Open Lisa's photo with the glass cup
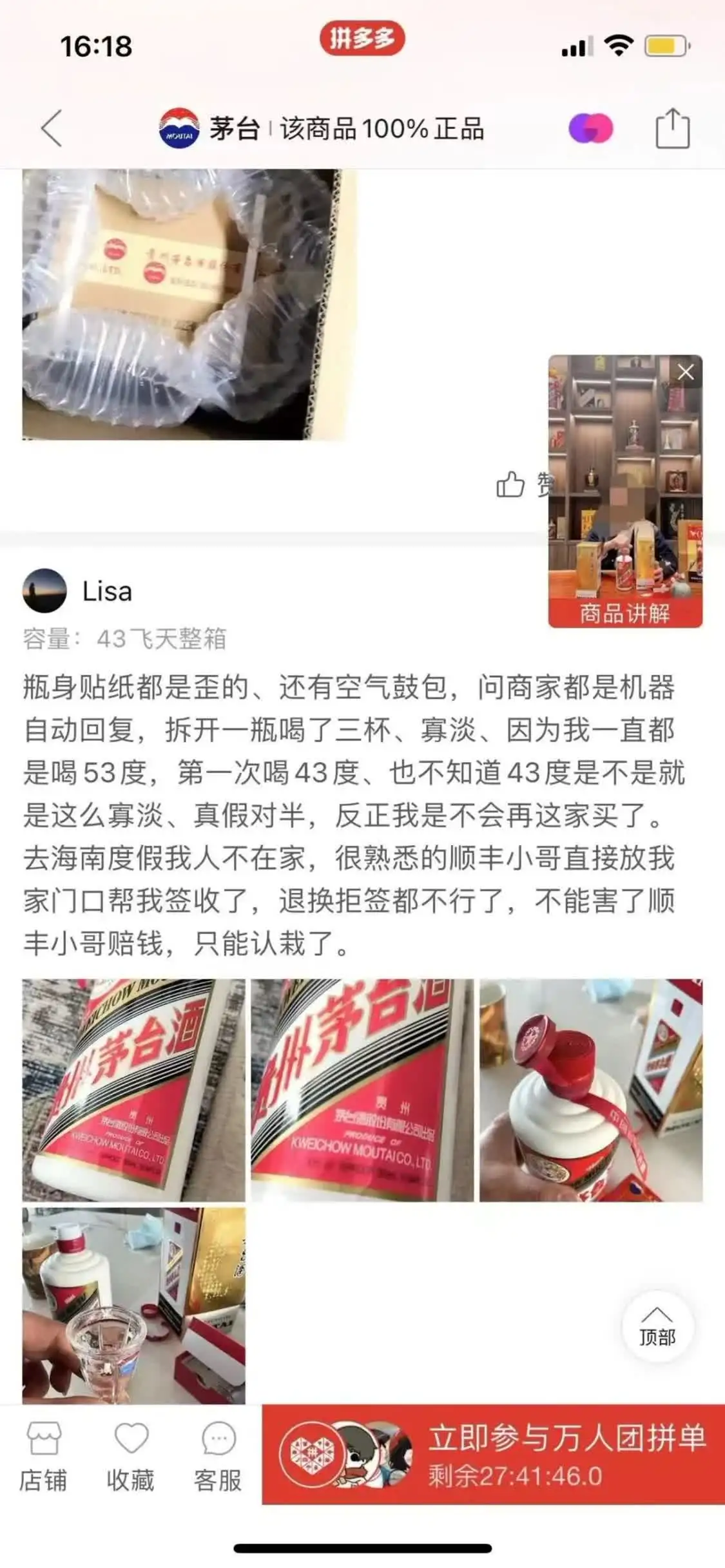725x1568 pixels. (133, 1305)
